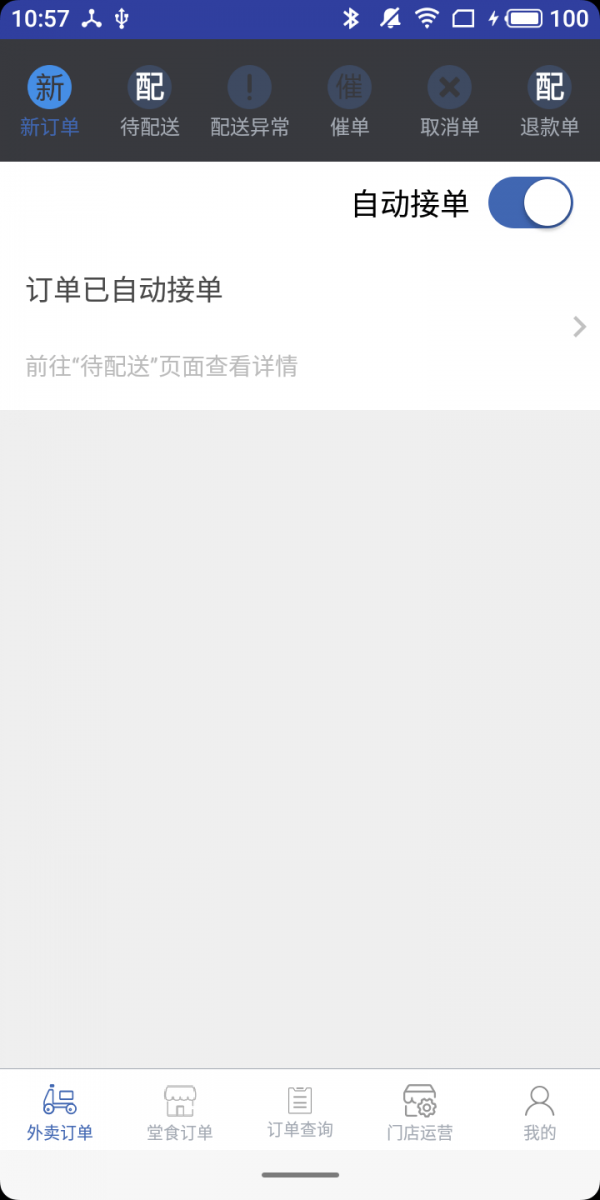Open the 订单已自动接单 details row
This screenshot has width=600, height=1200.
[x=300, y=327]
